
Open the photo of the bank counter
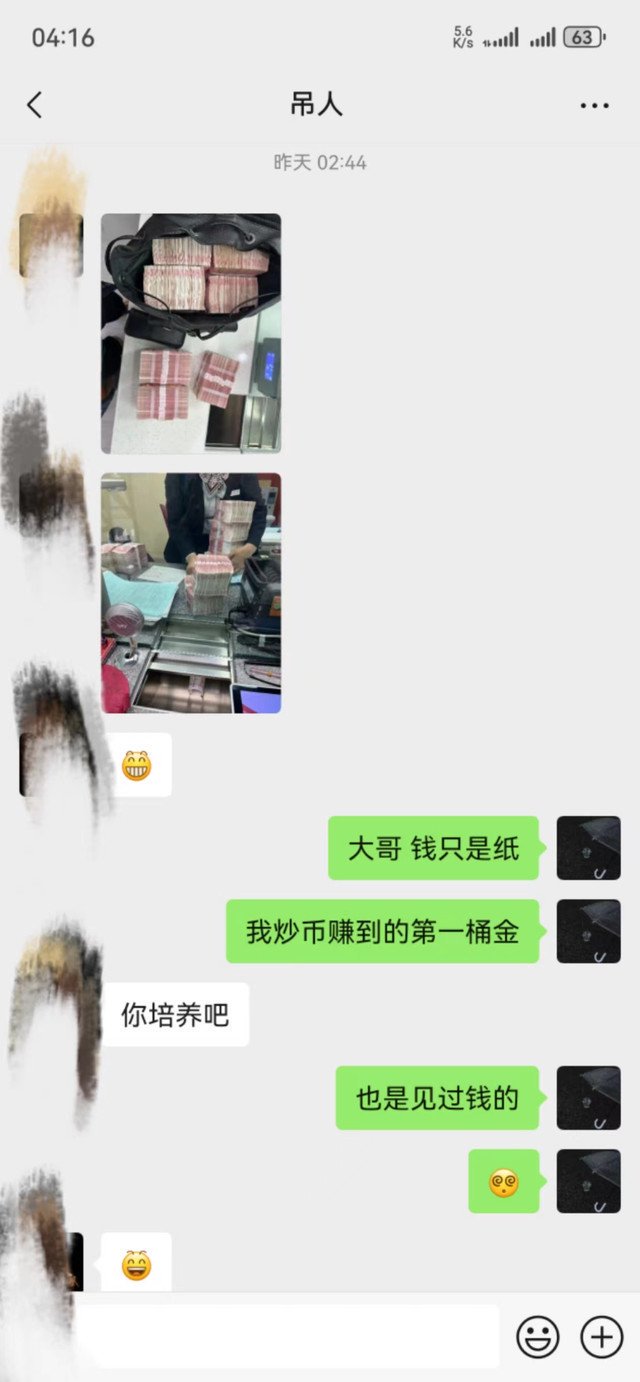(191, 593)
